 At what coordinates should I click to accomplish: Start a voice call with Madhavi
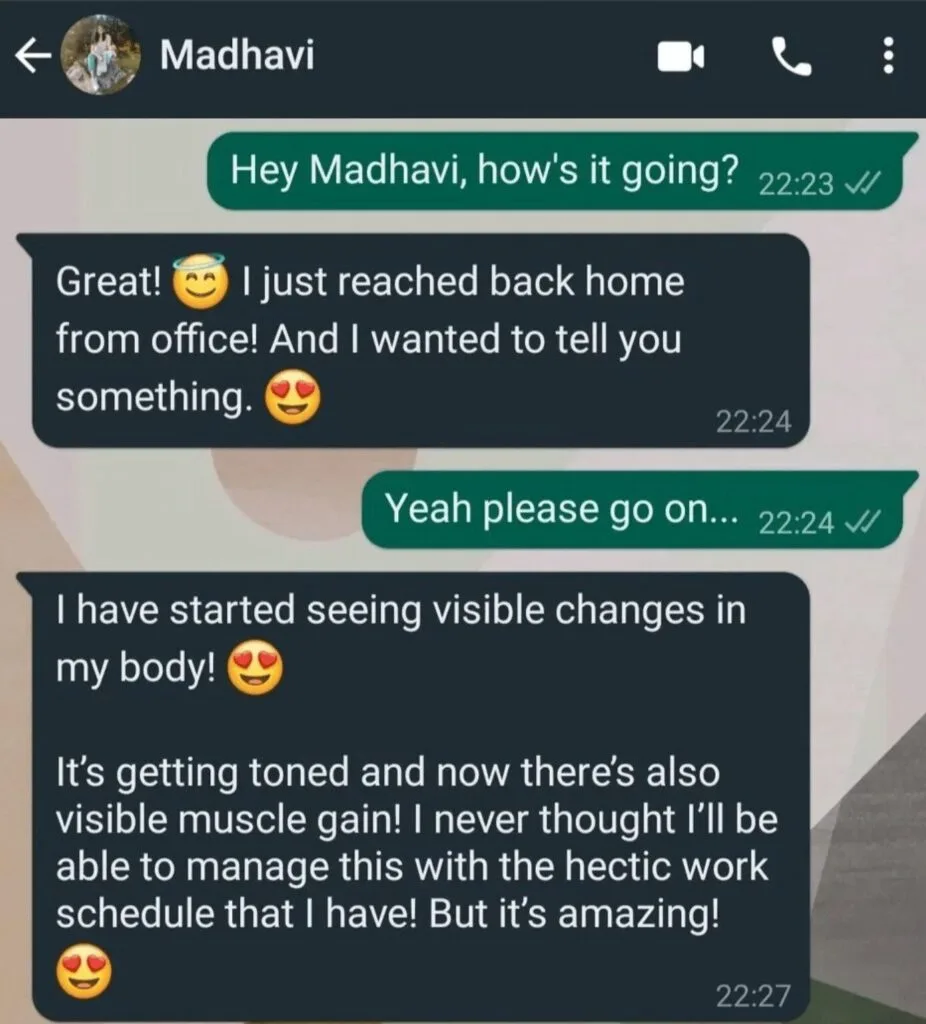tap(794, 58)
